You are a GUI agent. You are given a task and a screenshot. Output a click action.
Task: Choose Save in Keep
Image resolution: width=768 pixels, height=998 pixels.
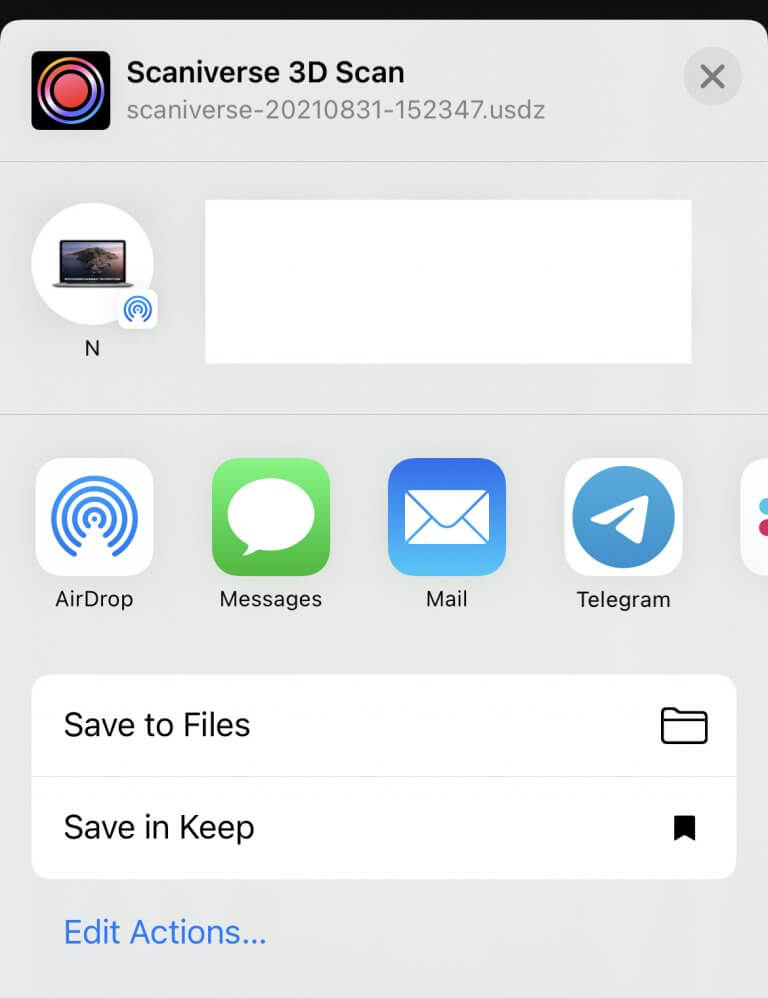pos(384,828)
